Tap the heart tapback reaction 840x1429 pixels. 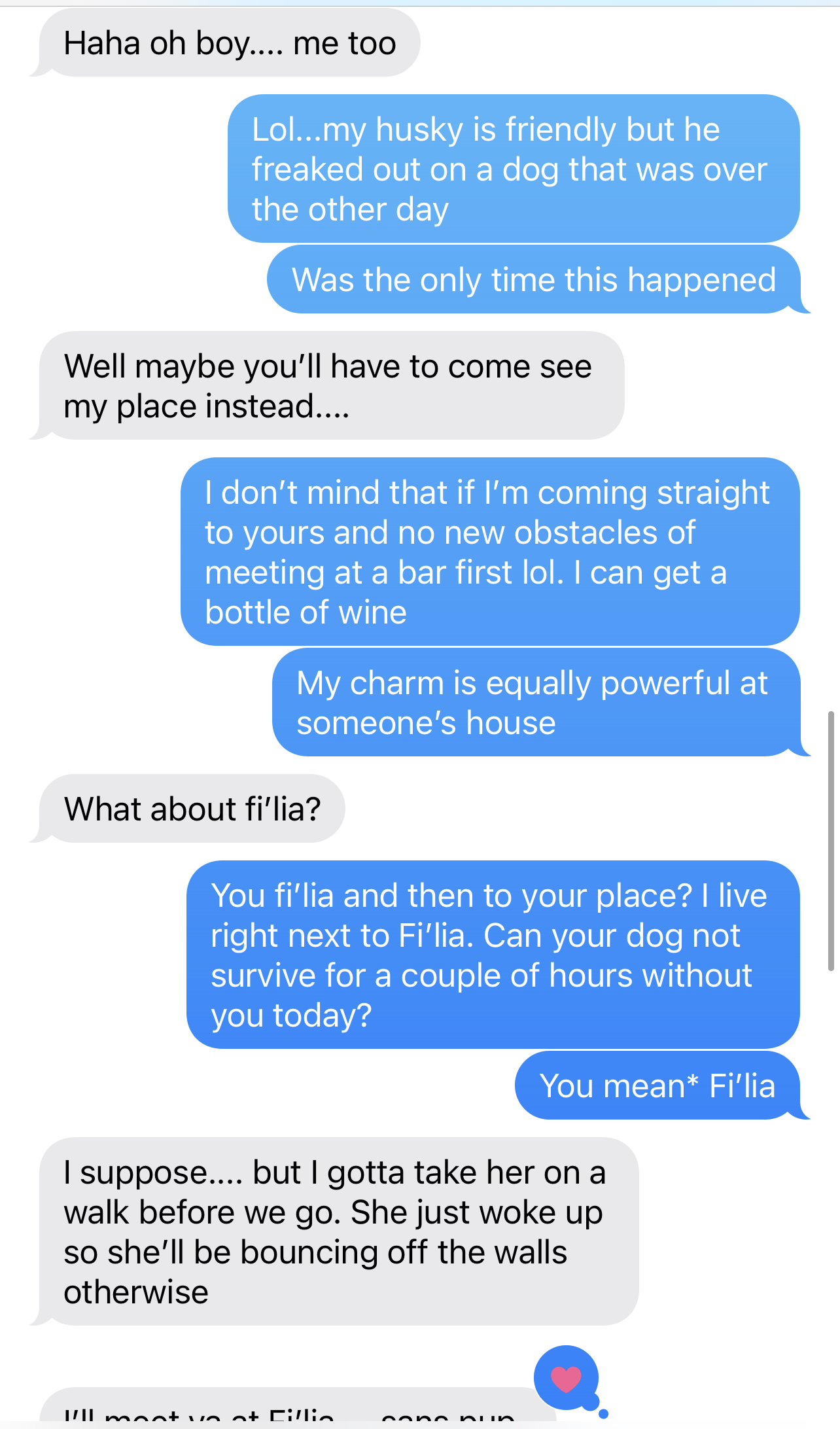click(566, 1378)
